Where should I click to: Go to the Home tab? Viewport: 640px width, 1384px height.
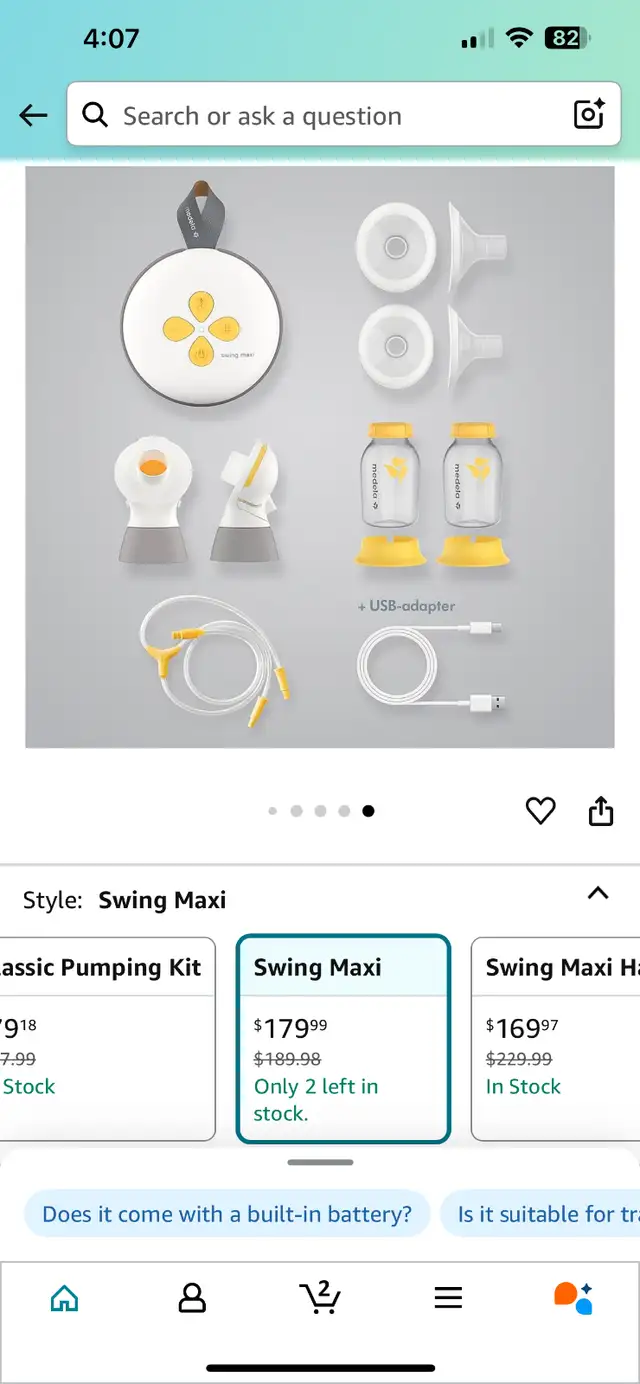pyautogui.click(x=64, y=1298)
